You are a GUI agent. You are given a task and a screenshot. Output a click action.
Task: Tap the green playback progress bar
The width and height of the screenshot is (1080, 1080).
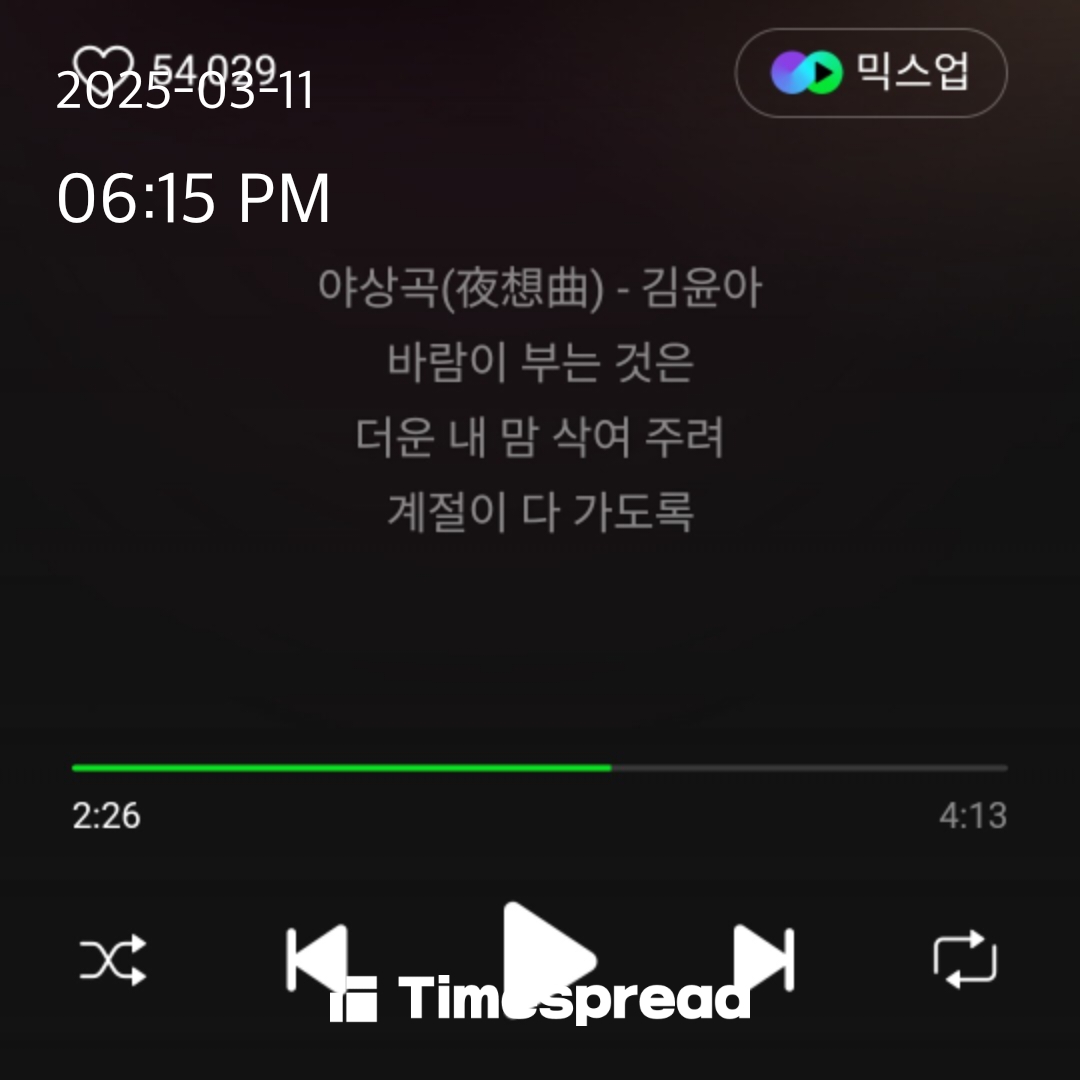(x=540, y=768)
